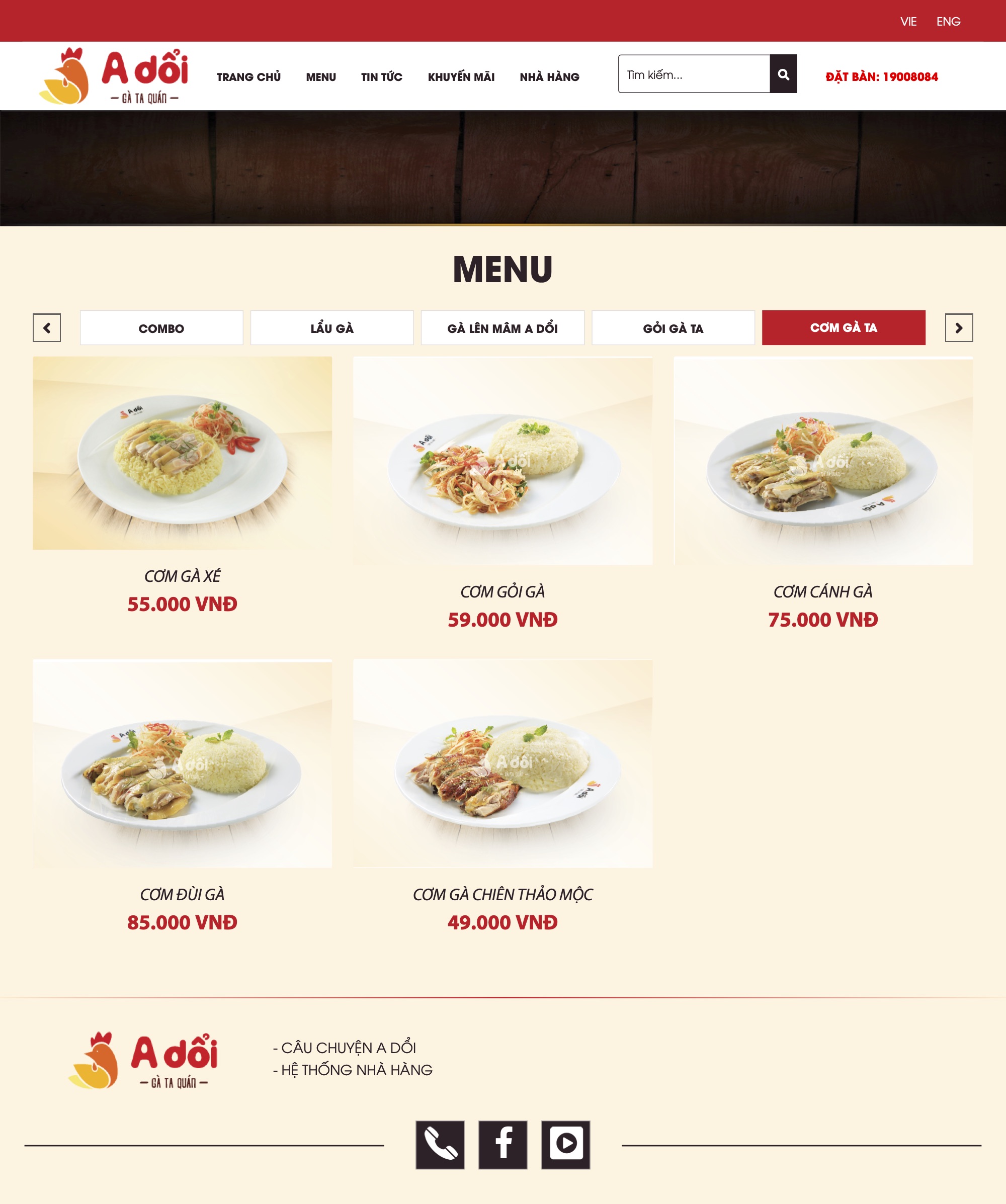Open the Cơm Cánh Gà dish

822,461
